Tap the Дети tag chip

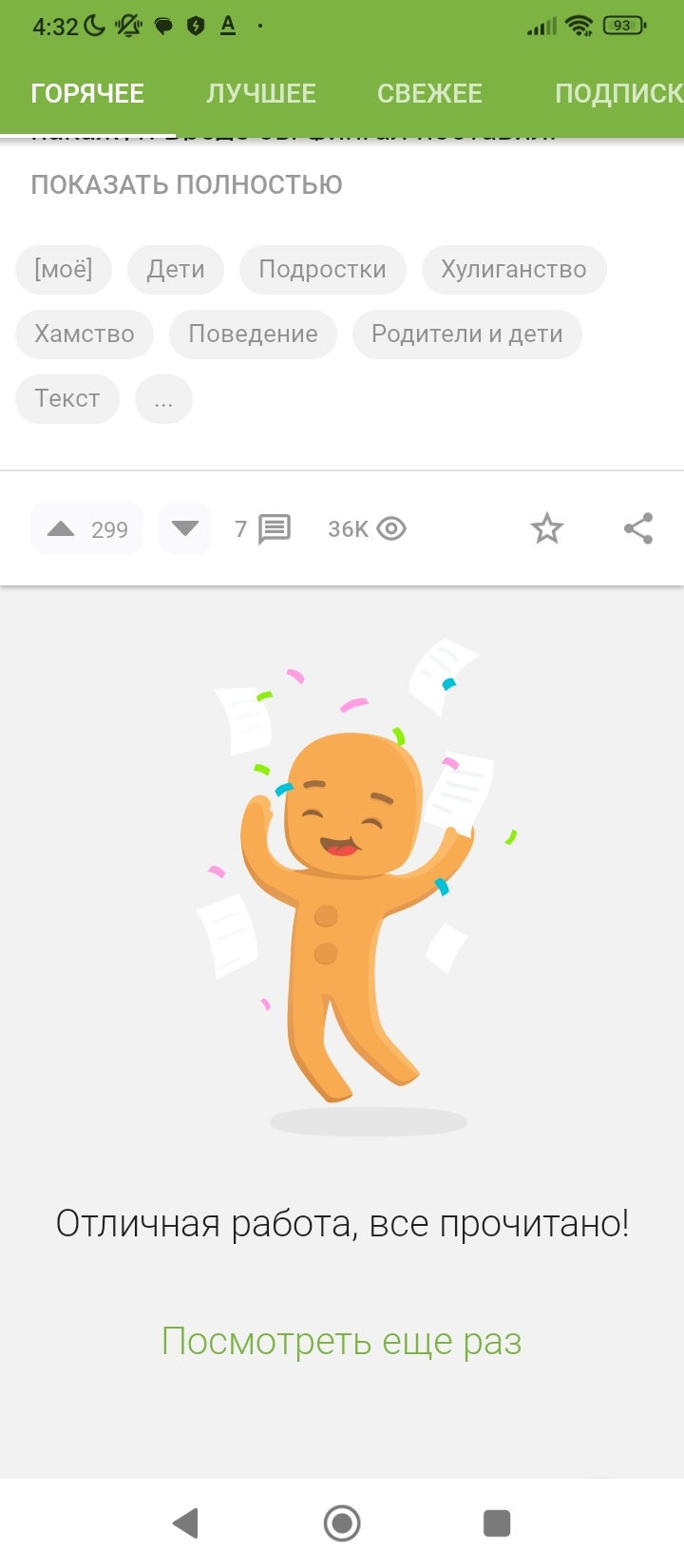click(176, 269)
